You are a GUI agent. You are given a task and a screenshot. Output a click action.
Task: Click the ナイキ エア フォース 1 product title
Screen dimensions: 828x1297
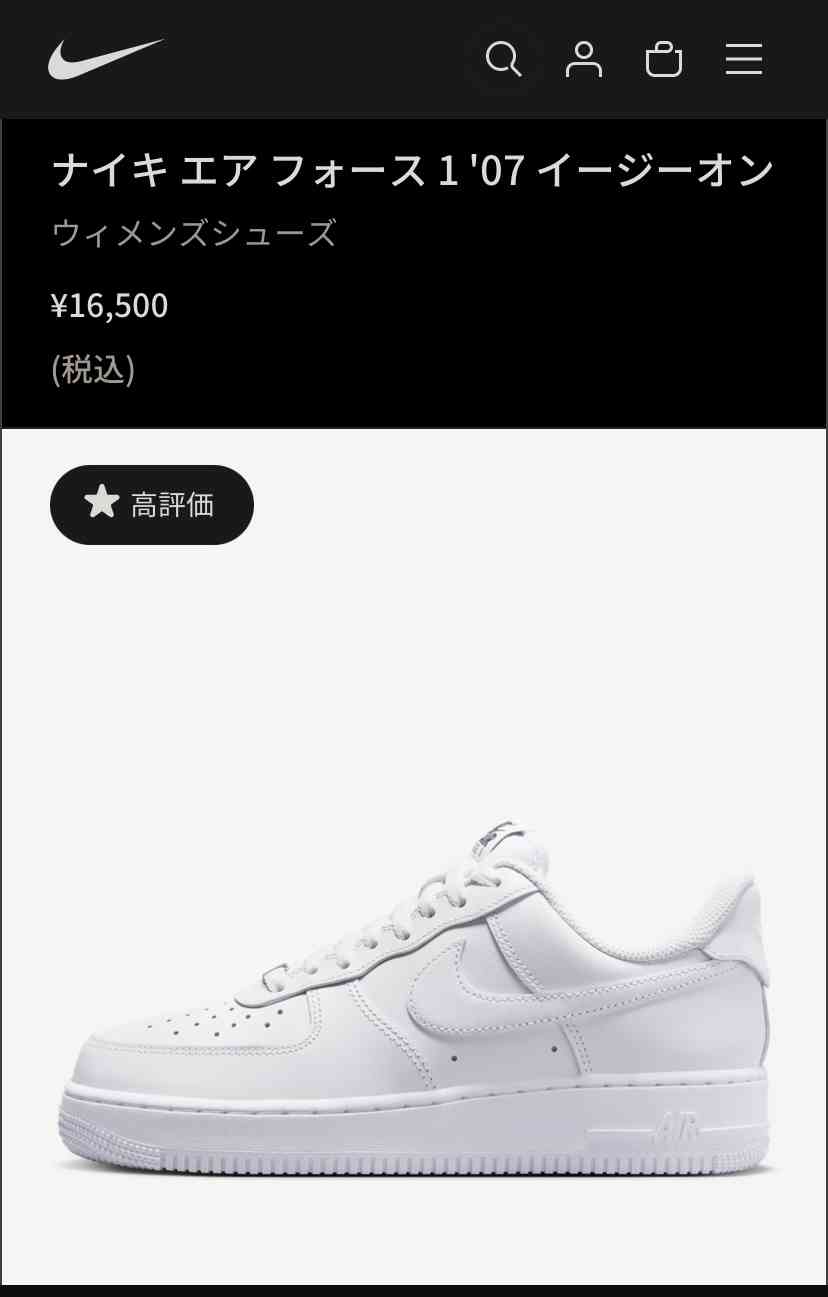[x=413, y=170]
